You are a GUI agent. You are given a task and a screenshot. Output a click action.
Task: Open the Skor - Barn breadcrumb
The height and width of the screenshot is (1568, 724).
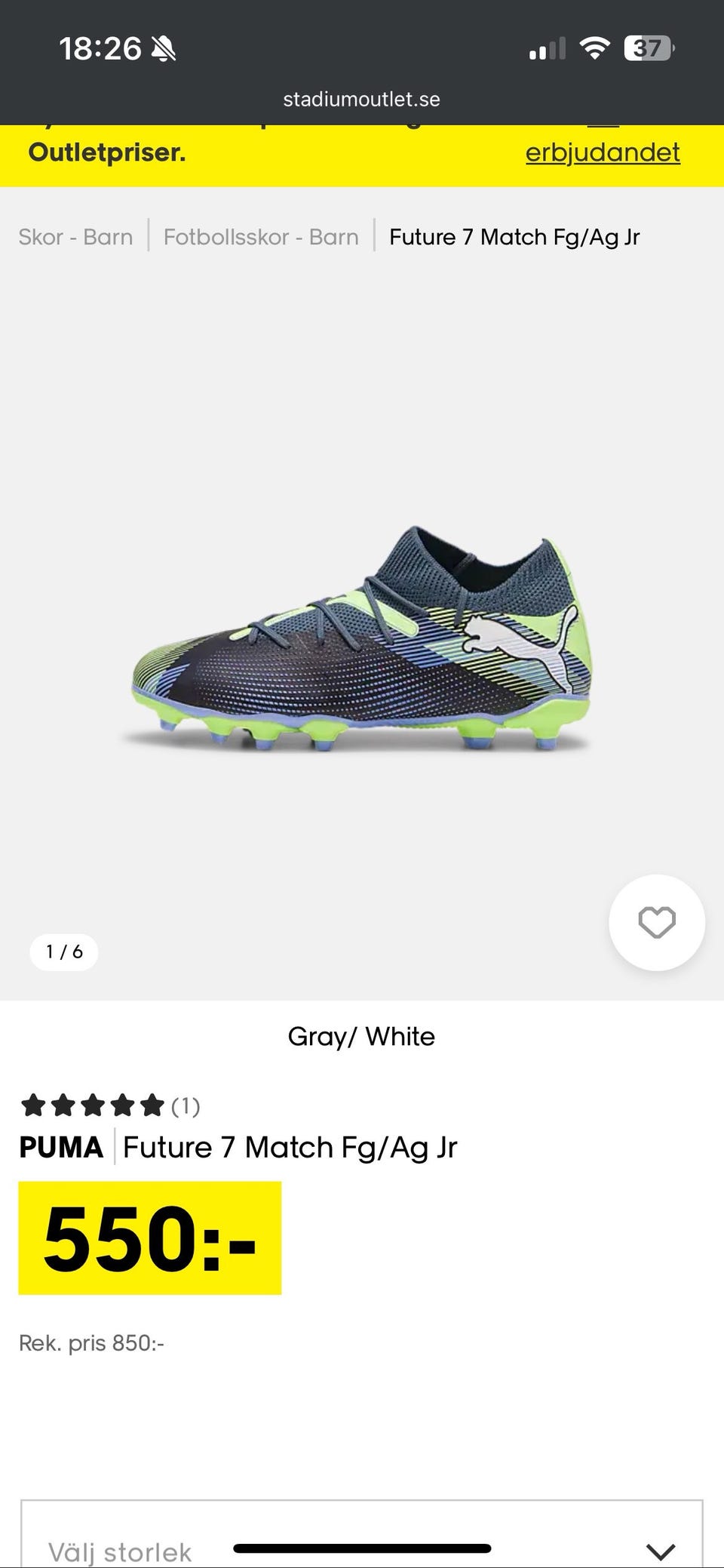click(x=75, y=237)
